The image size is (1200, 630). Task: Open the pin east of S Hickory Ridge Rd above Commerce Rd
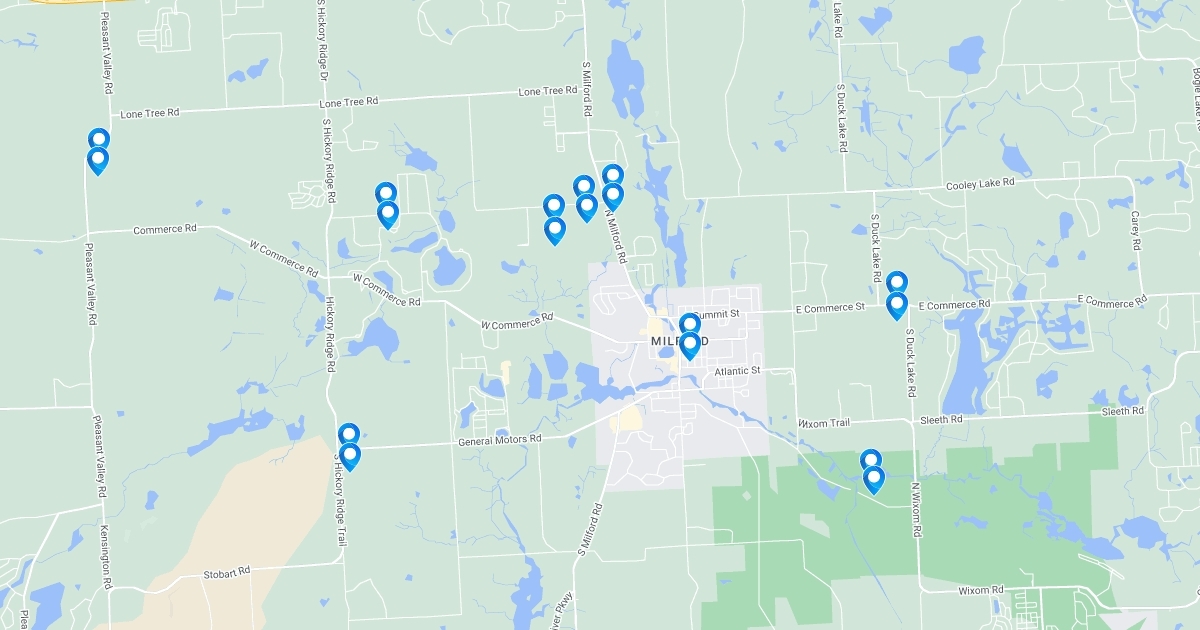[x=387, y=213]
